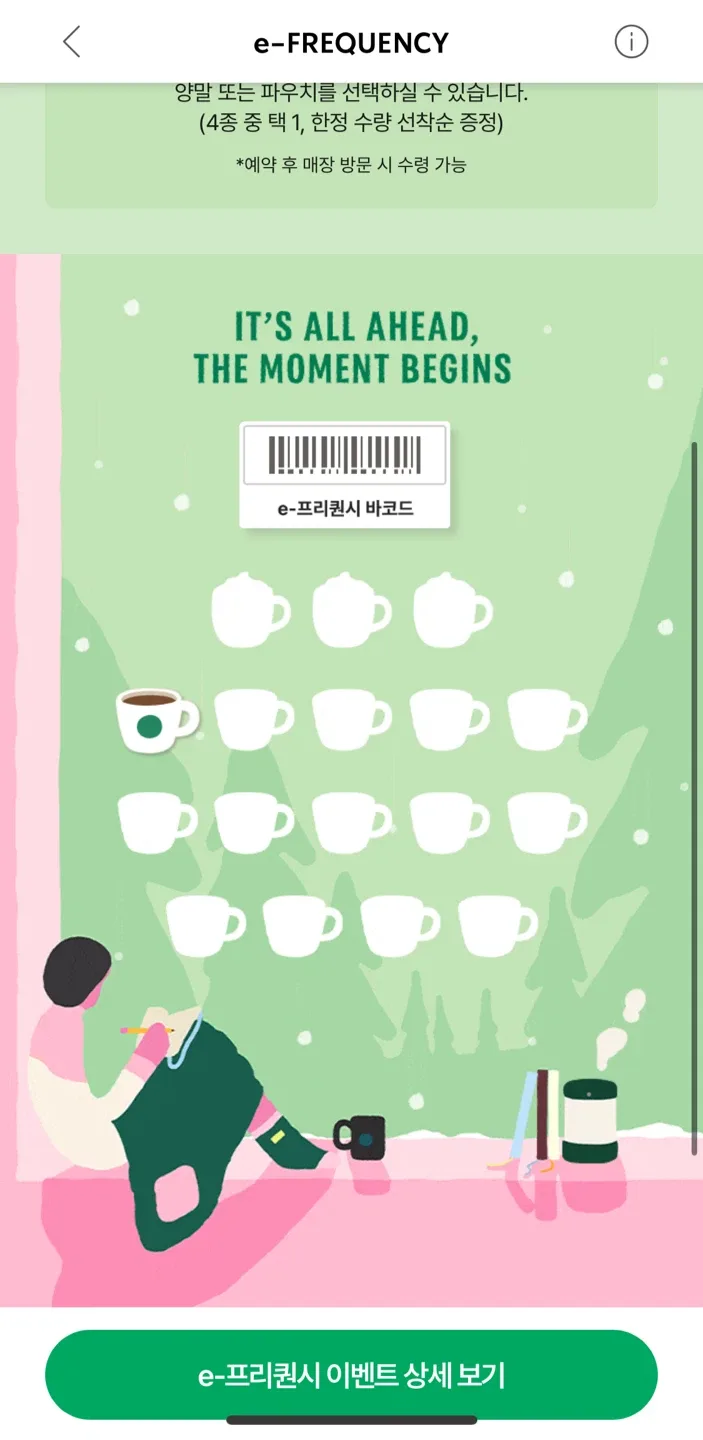
Task: Open the e-프리퀀시 바코드 card
Action: click(345, 475)
